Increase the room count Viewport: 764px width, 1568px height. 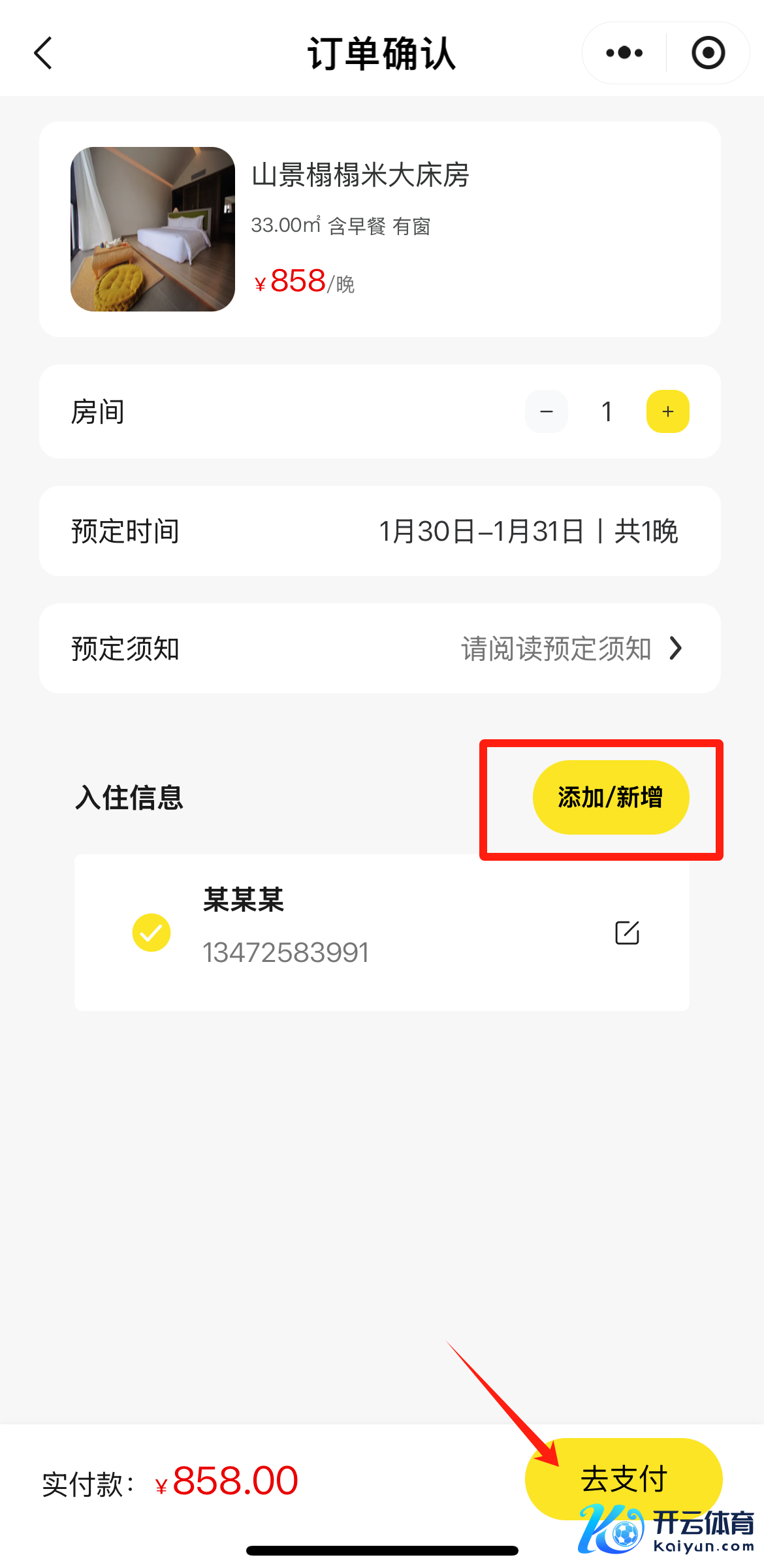pos(667,411)
